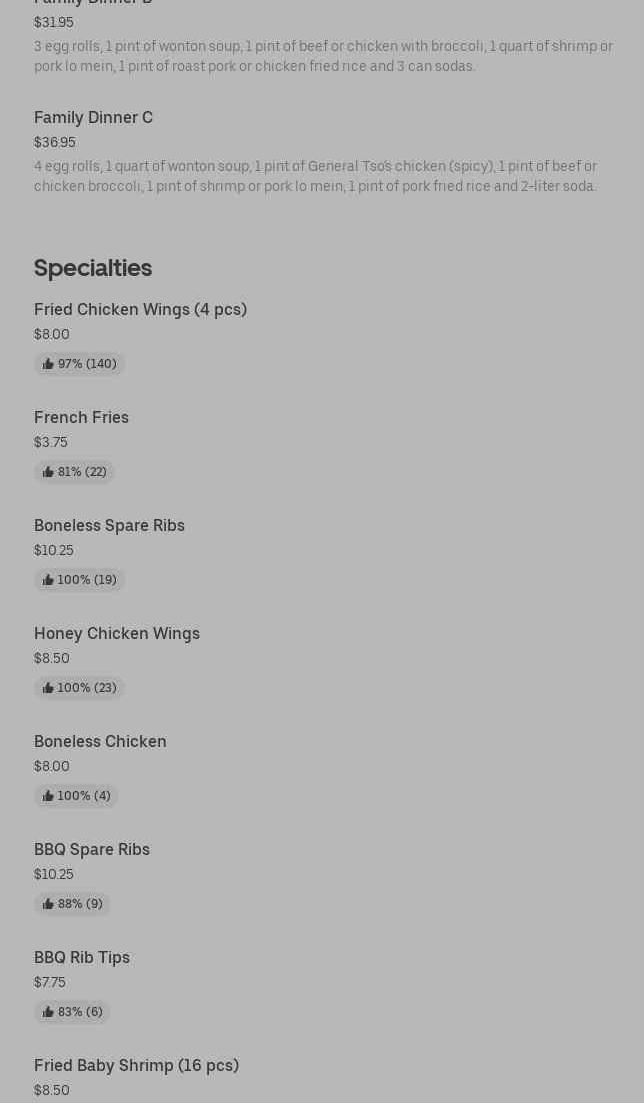This screenshot has width=644, height=1103.
Task: Choose Honey Chicken Wings
Action: 117,633
